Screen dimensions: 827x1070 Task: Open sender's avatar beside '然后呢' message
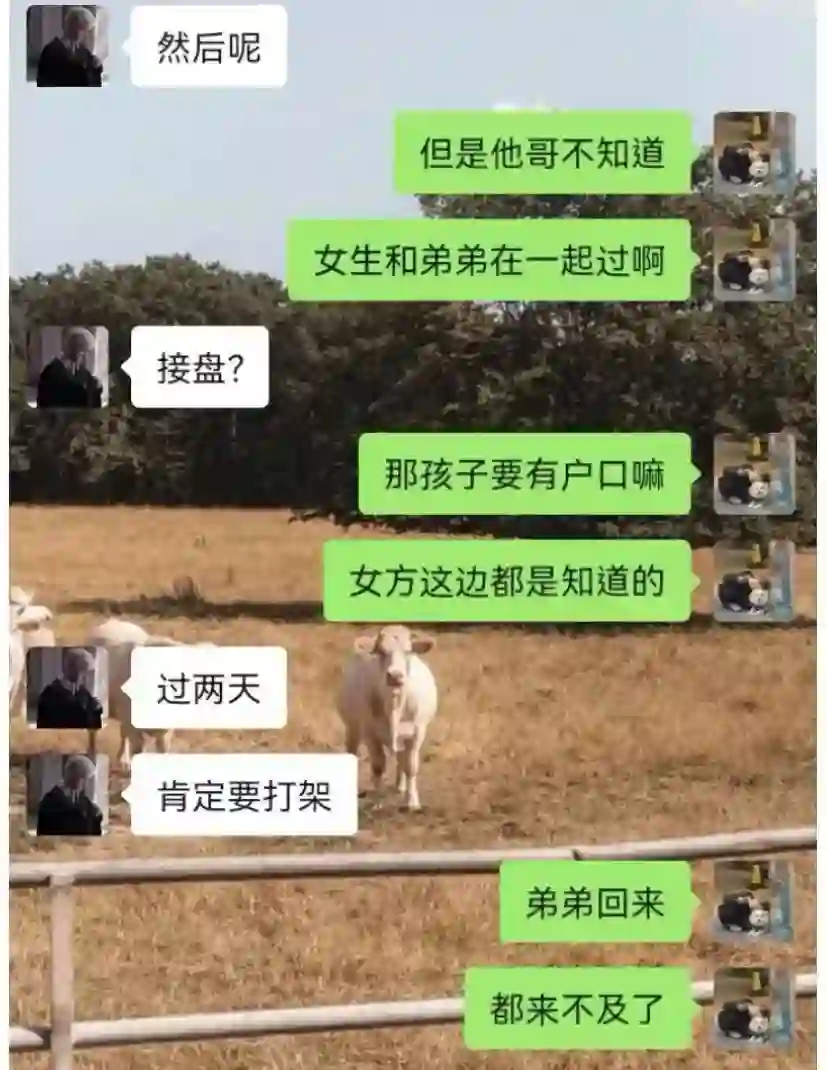tap(67, 46)
